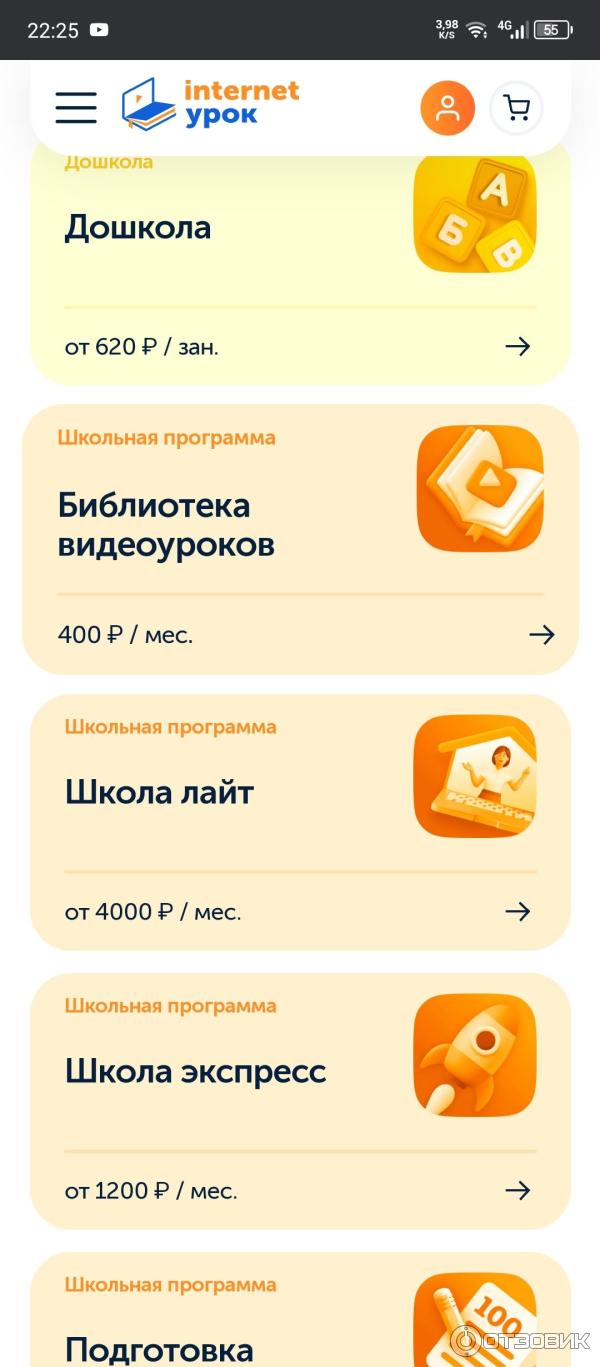Open the Школа экспресс card
Image resolution: width=600 pixels, height=1367 pixels.
(300, 1100)
